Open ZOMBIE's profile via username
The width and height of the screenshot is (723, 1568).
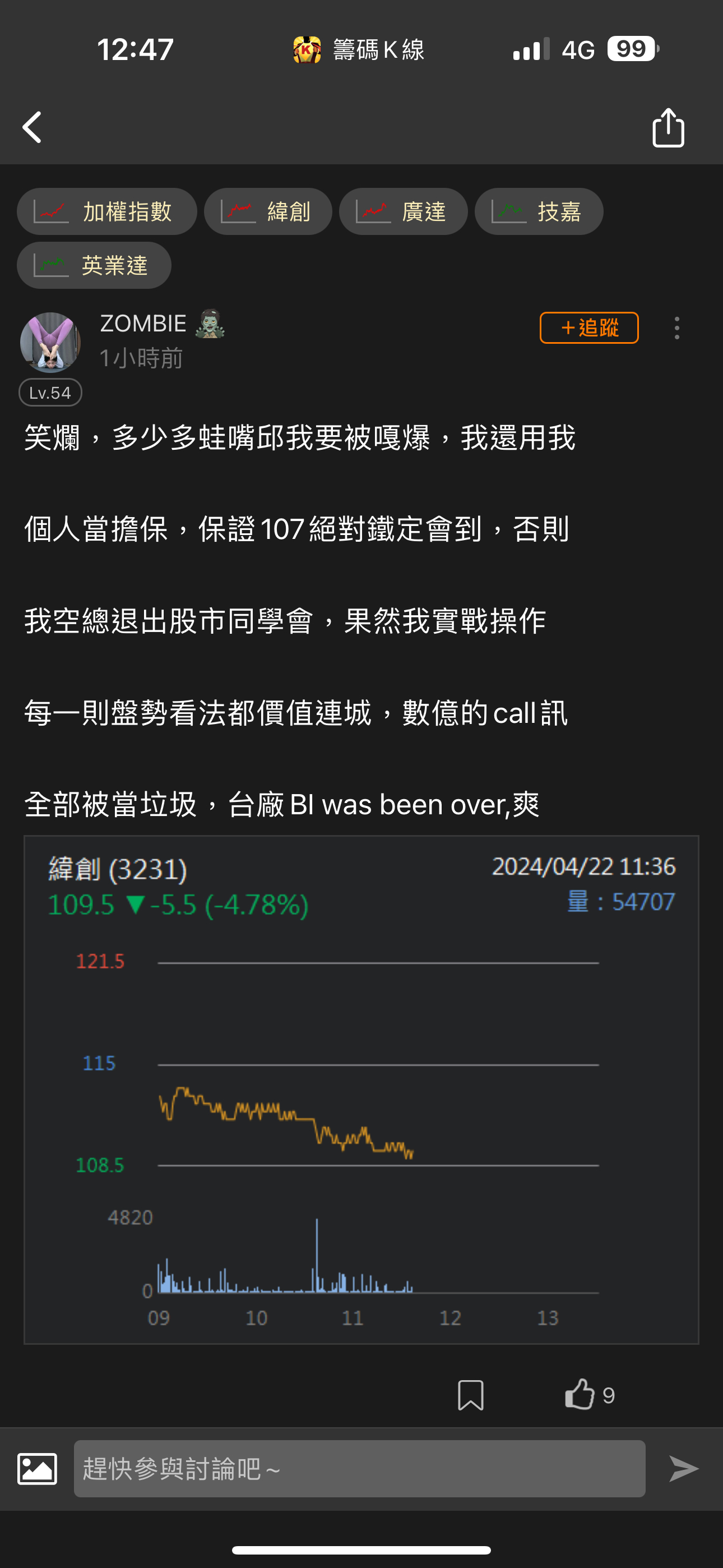pos(143,323)
